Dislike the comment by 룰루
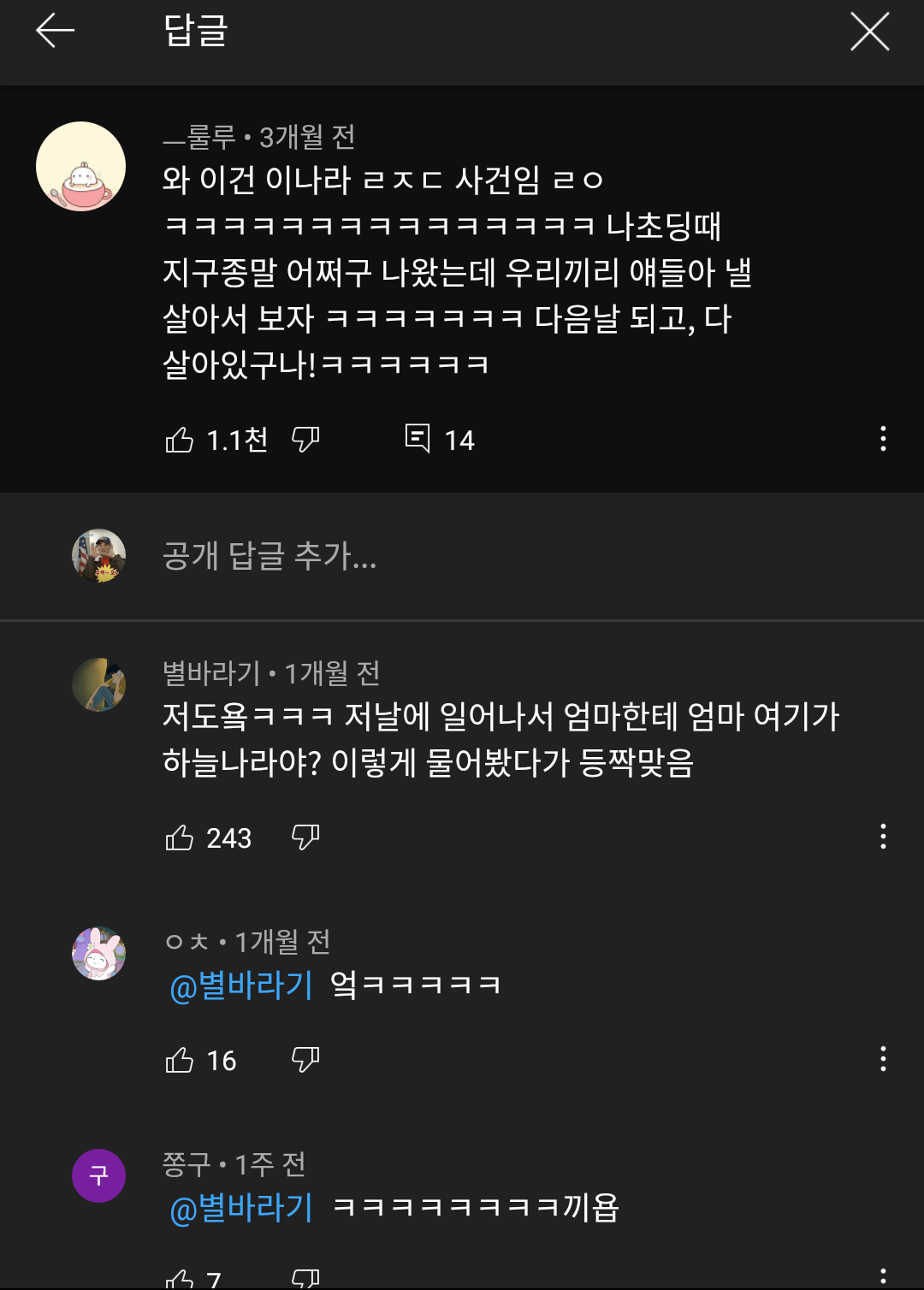The width and height of the screenshot is (924, 1290). (305, 440)
